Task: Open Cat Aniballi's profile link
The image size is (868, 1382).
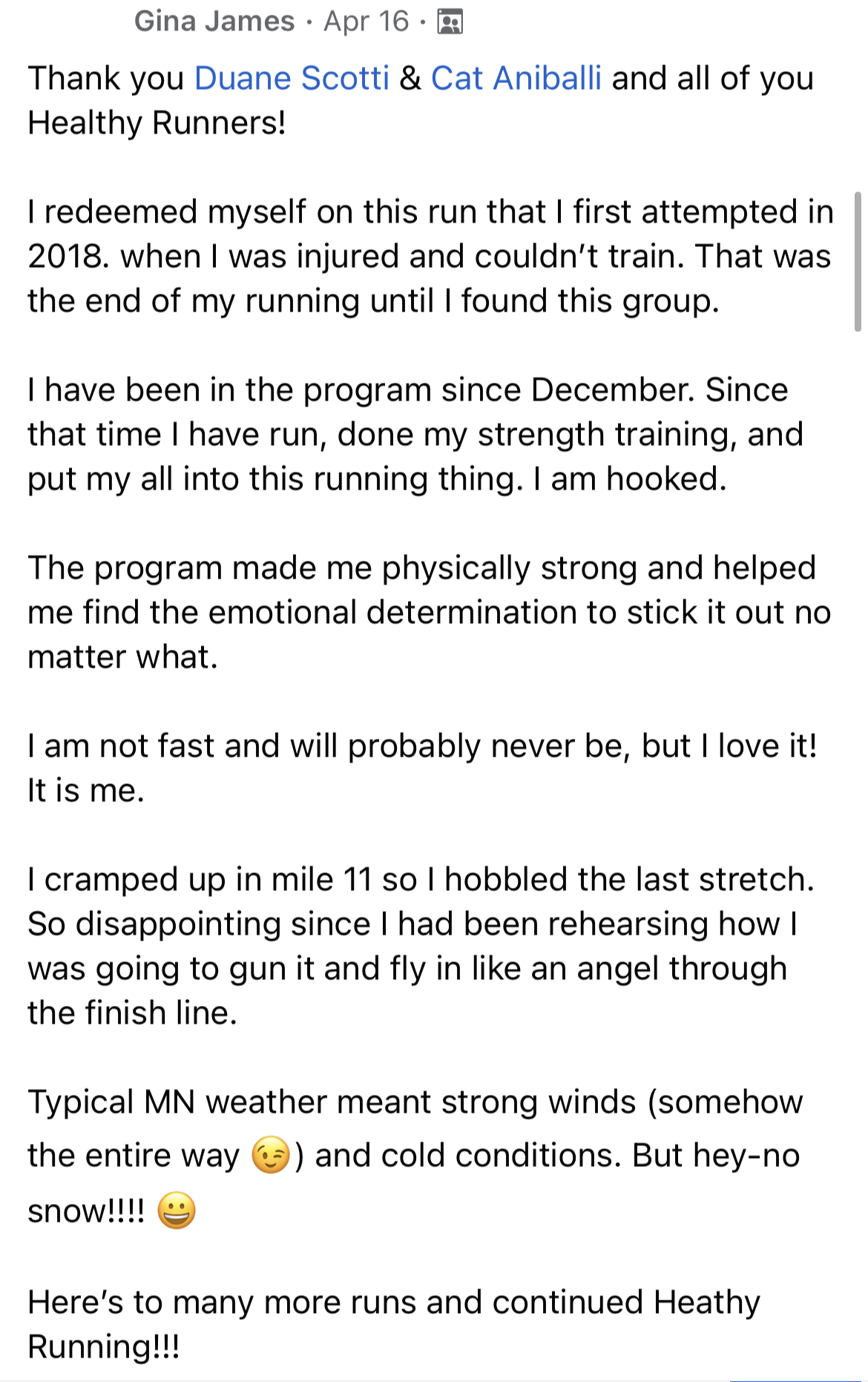Action: point(516,79)
